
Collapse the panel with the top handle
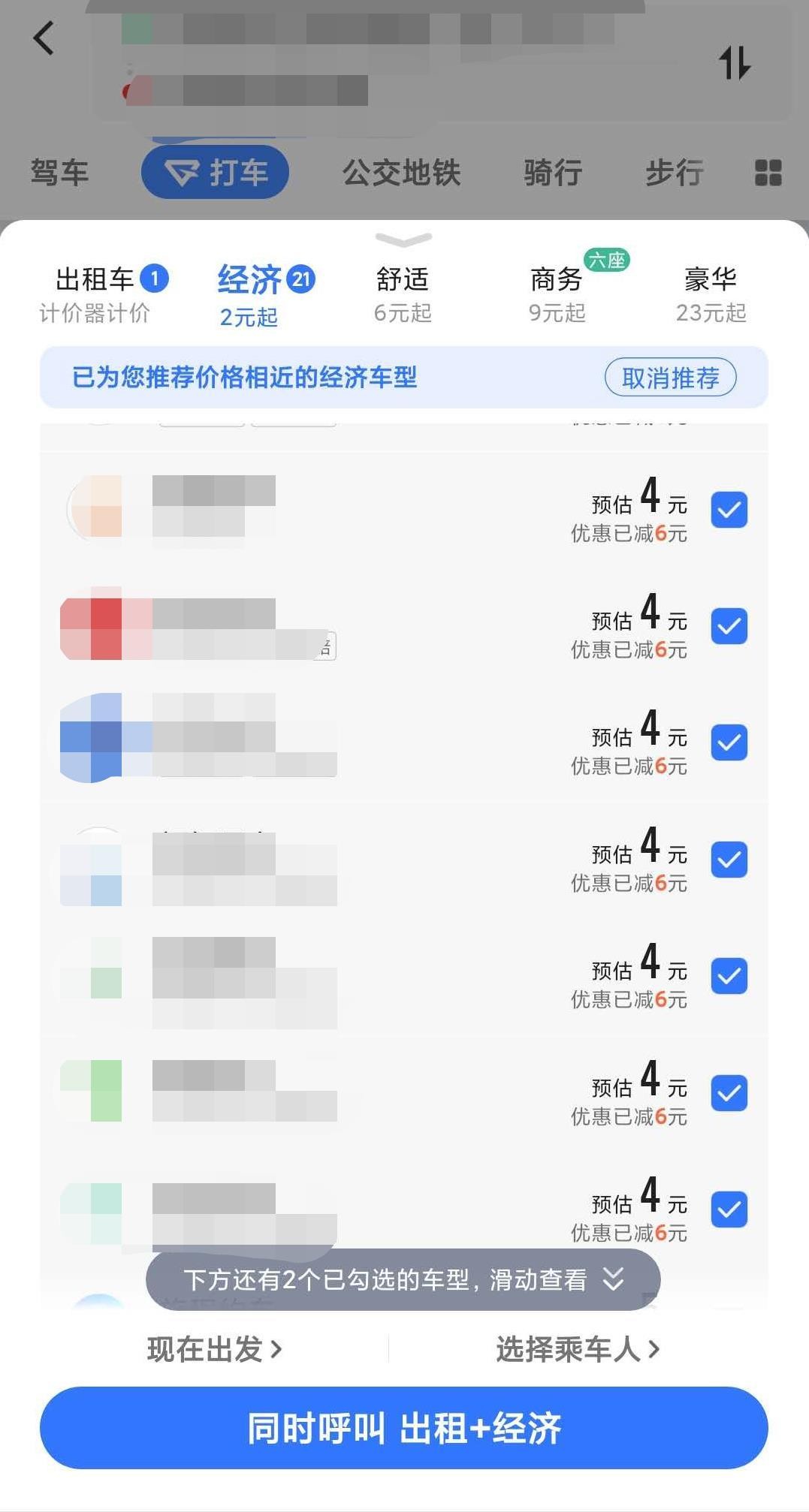pyautogui.click(x=403, y=239)
